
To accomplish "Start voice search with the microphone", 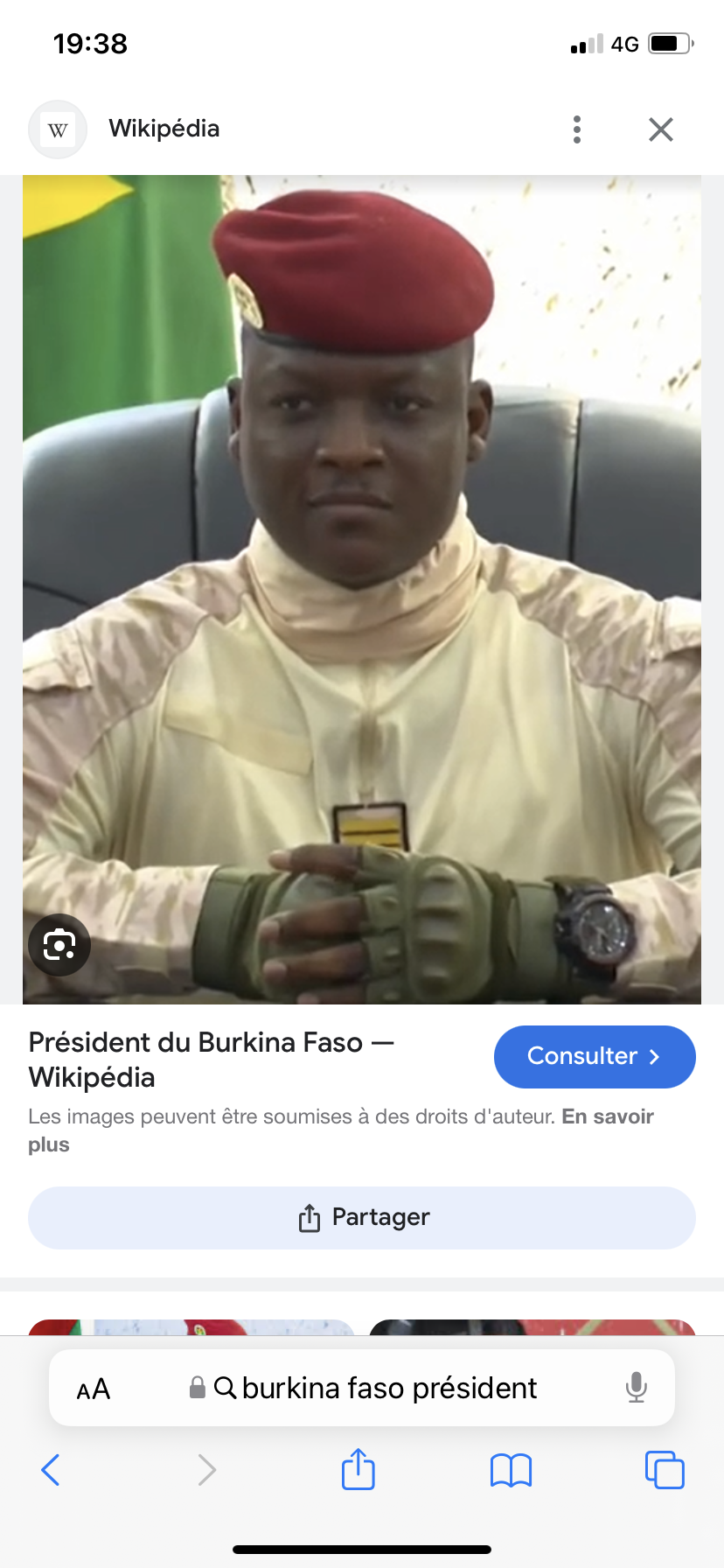I will click(x=637, y=1389).
